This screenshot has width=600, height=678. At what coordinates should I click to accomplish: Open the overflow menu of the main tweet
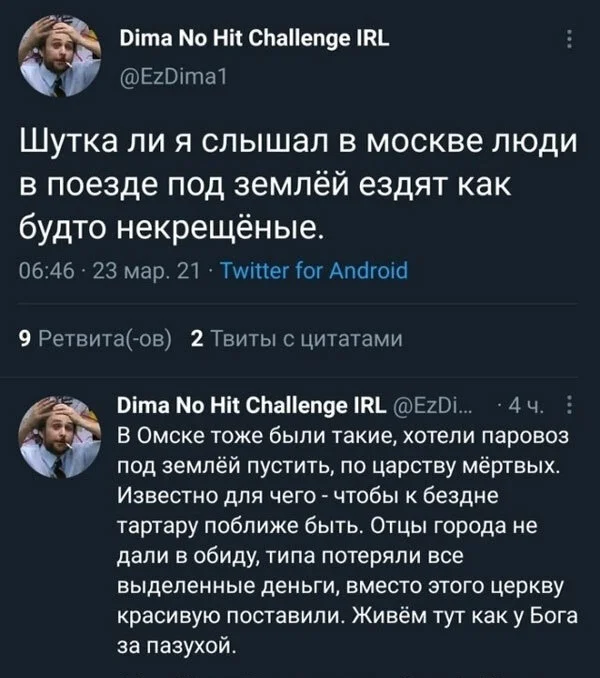pos(570,40)
